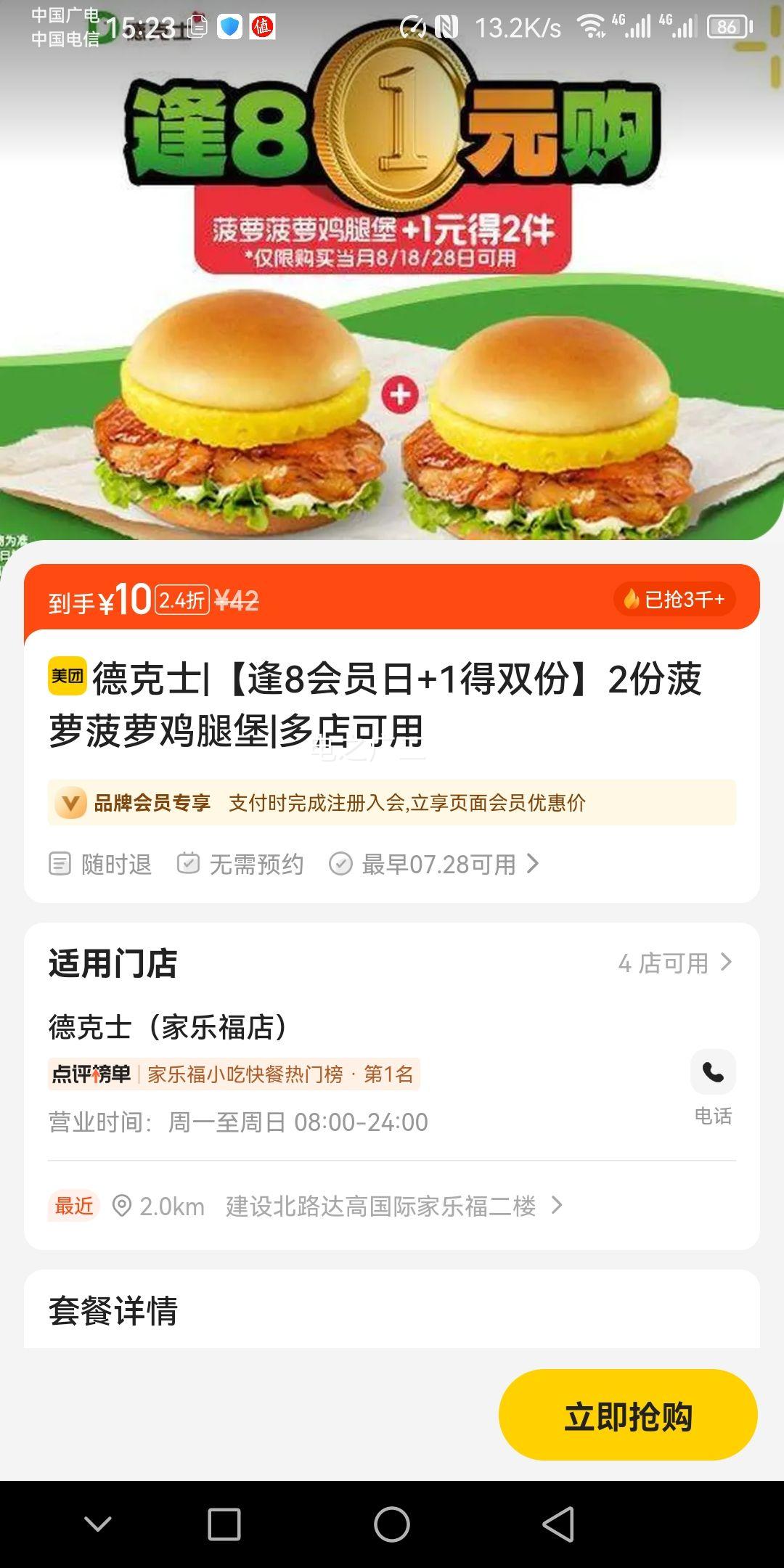The width and height of the screenshot is (784, 1568).
Task: Open the 德克士（家乐福店）store page
Action: tap(168, 1027)
